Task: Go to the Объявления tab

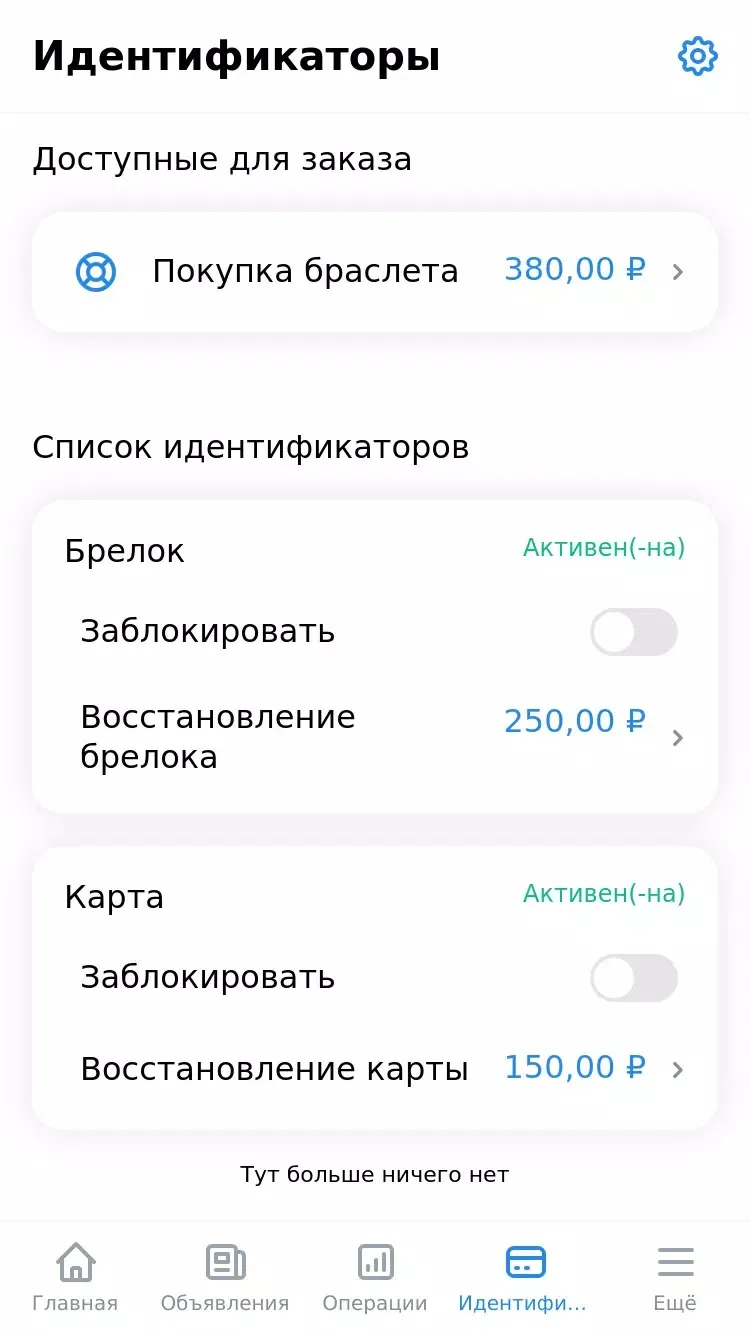Action: (x=225, y=1278)
